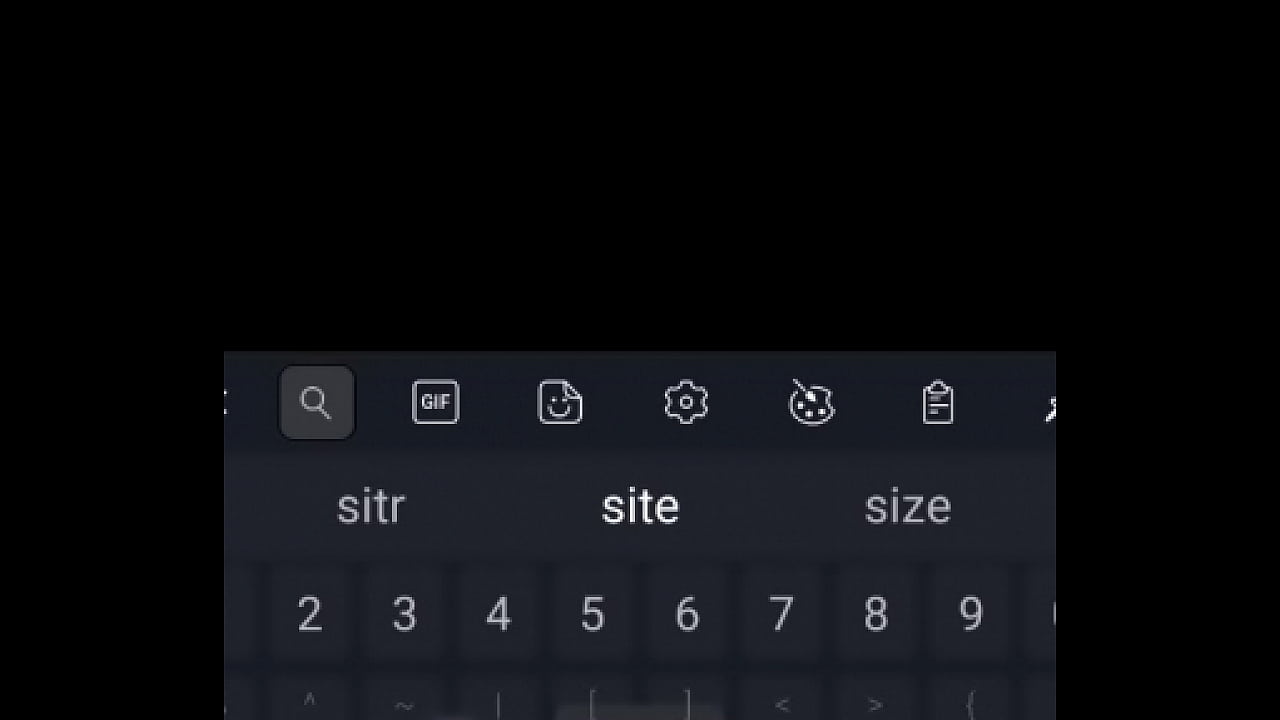
Task: Select the suggestion "site"
Action: pyautogui.click(x=640, y=507)
